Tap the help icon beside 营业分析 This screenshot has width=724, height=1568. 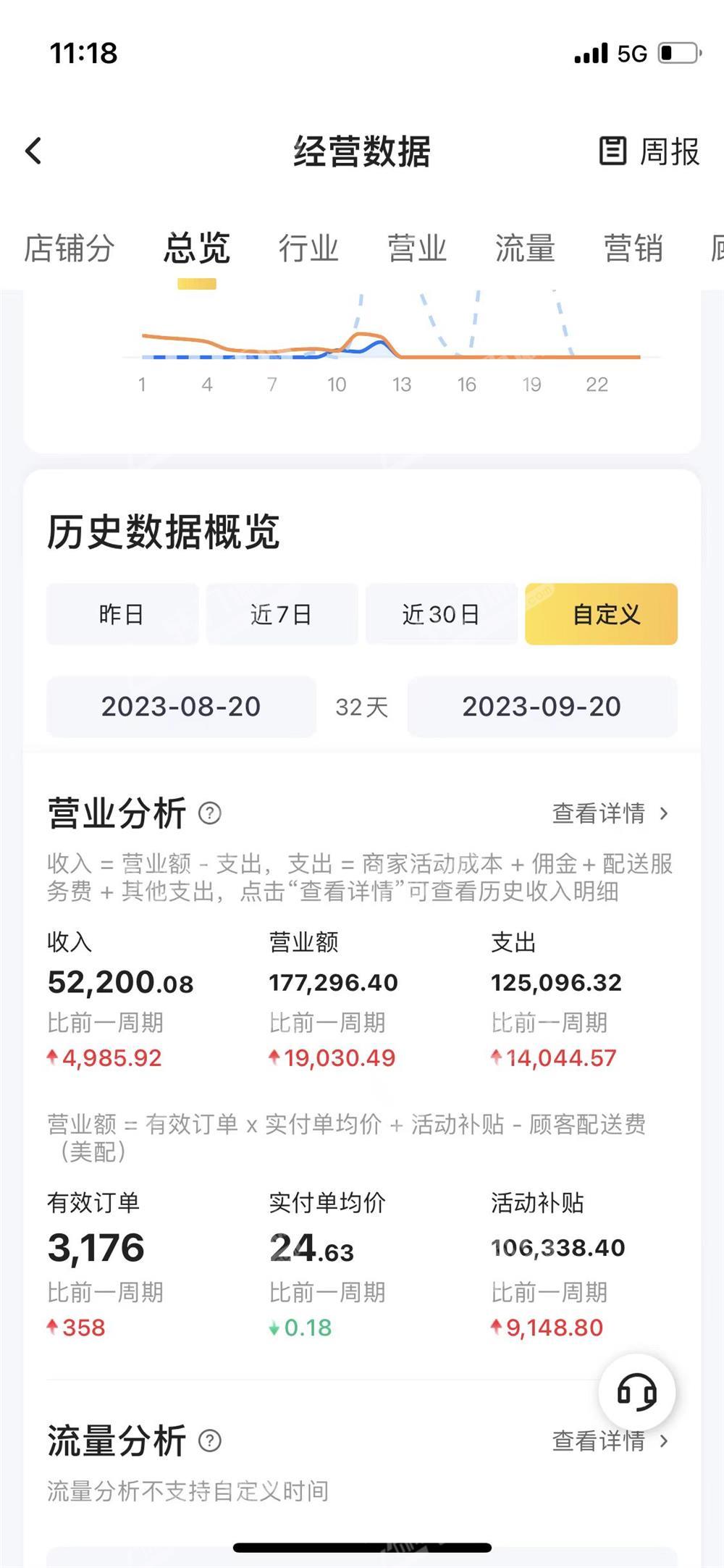click(x=210, y=813)
